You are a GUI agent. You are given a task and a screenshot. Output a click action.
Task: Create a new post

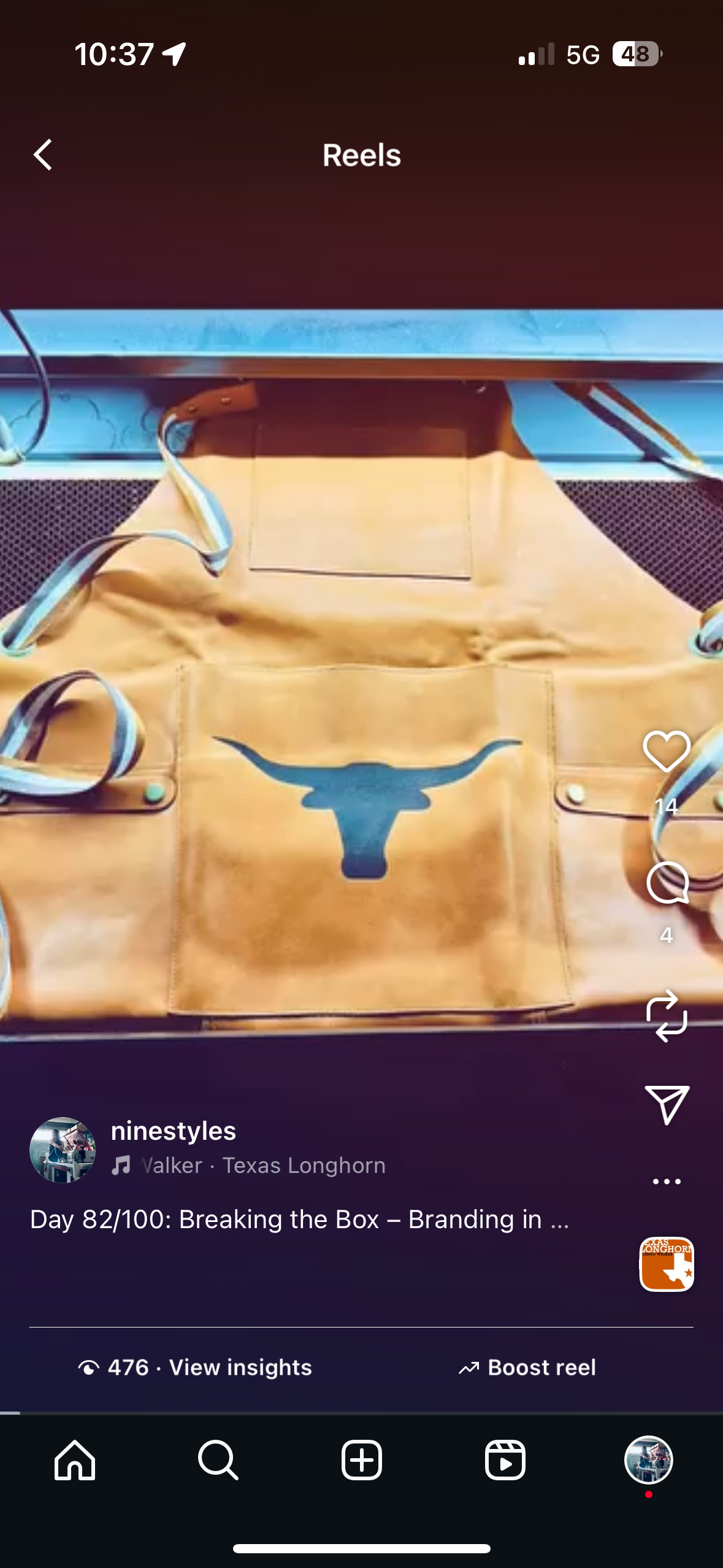(x=362, y=1460)
